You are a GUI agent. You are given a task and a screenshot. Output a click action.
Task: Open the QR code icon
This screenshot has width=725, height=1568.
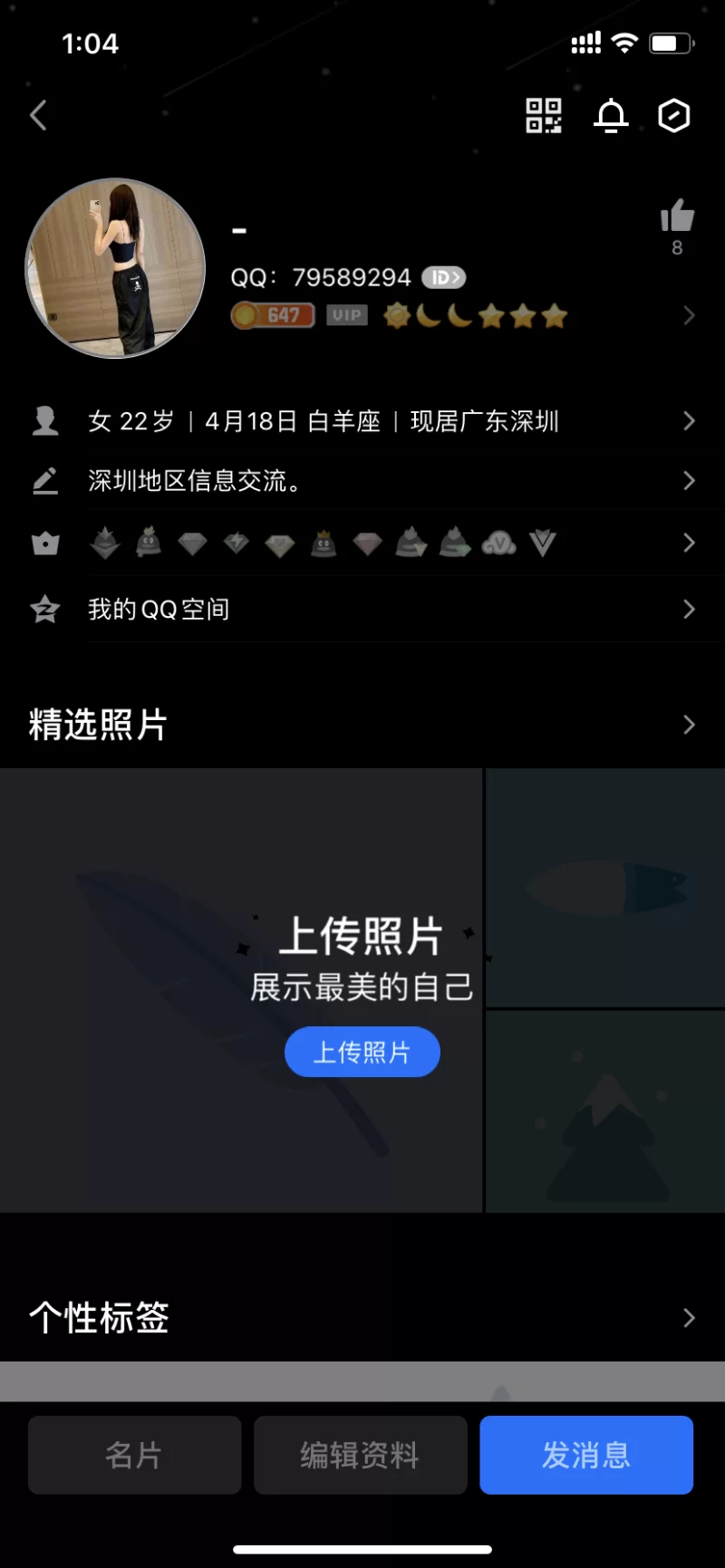(544, 116)
